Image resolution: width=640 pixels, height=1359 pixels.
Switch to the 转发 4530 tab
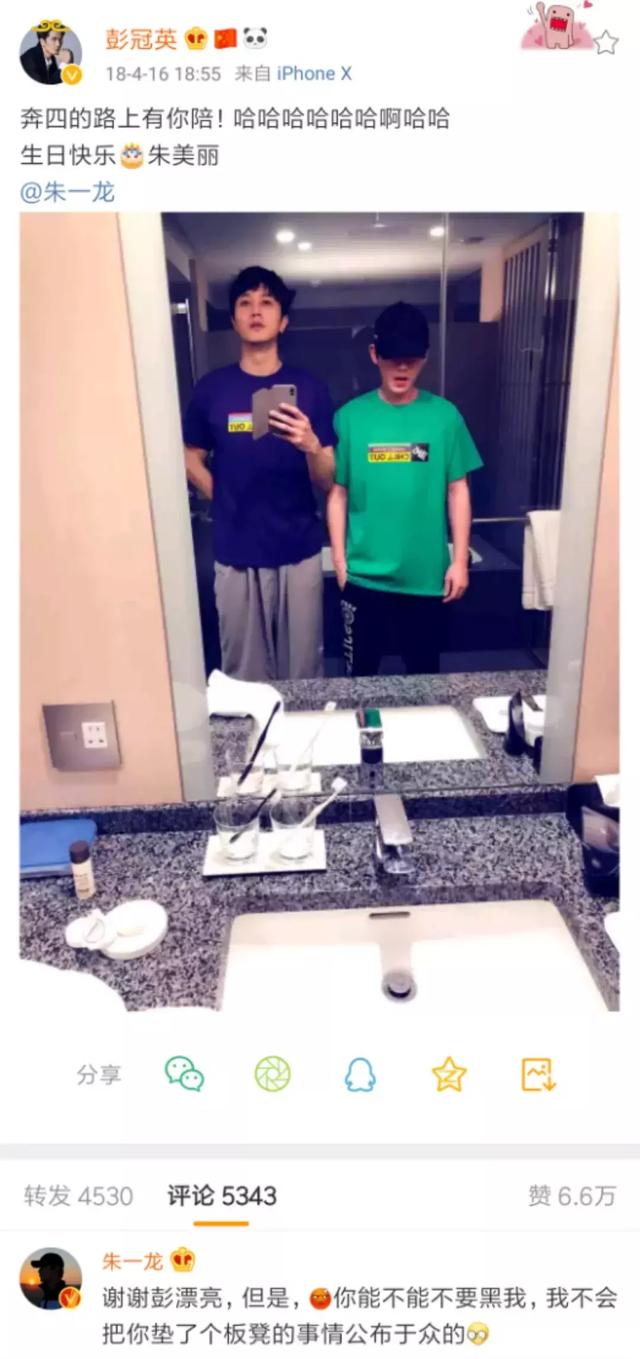pyautogui.click(x=79, y=1196)
